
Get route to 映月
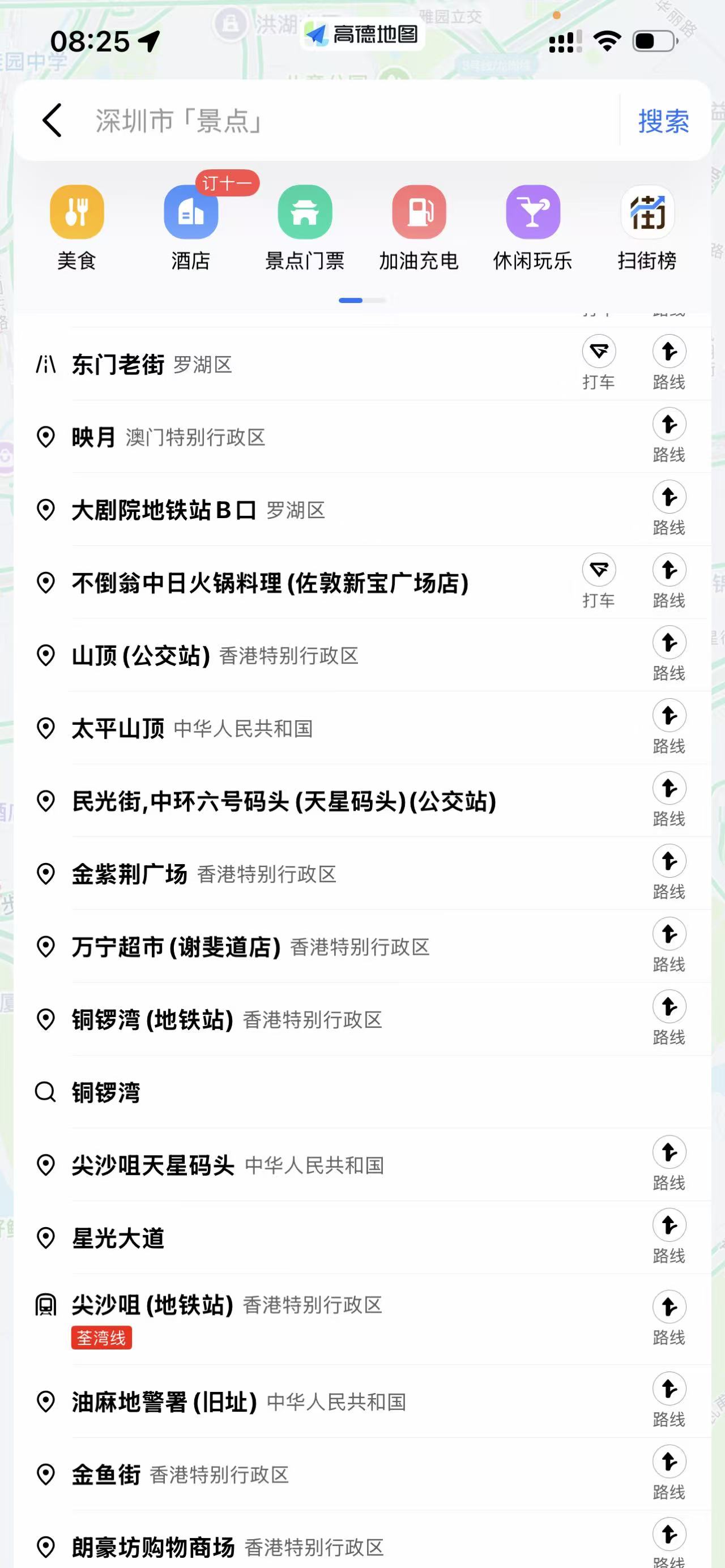(x=669, y=436)
